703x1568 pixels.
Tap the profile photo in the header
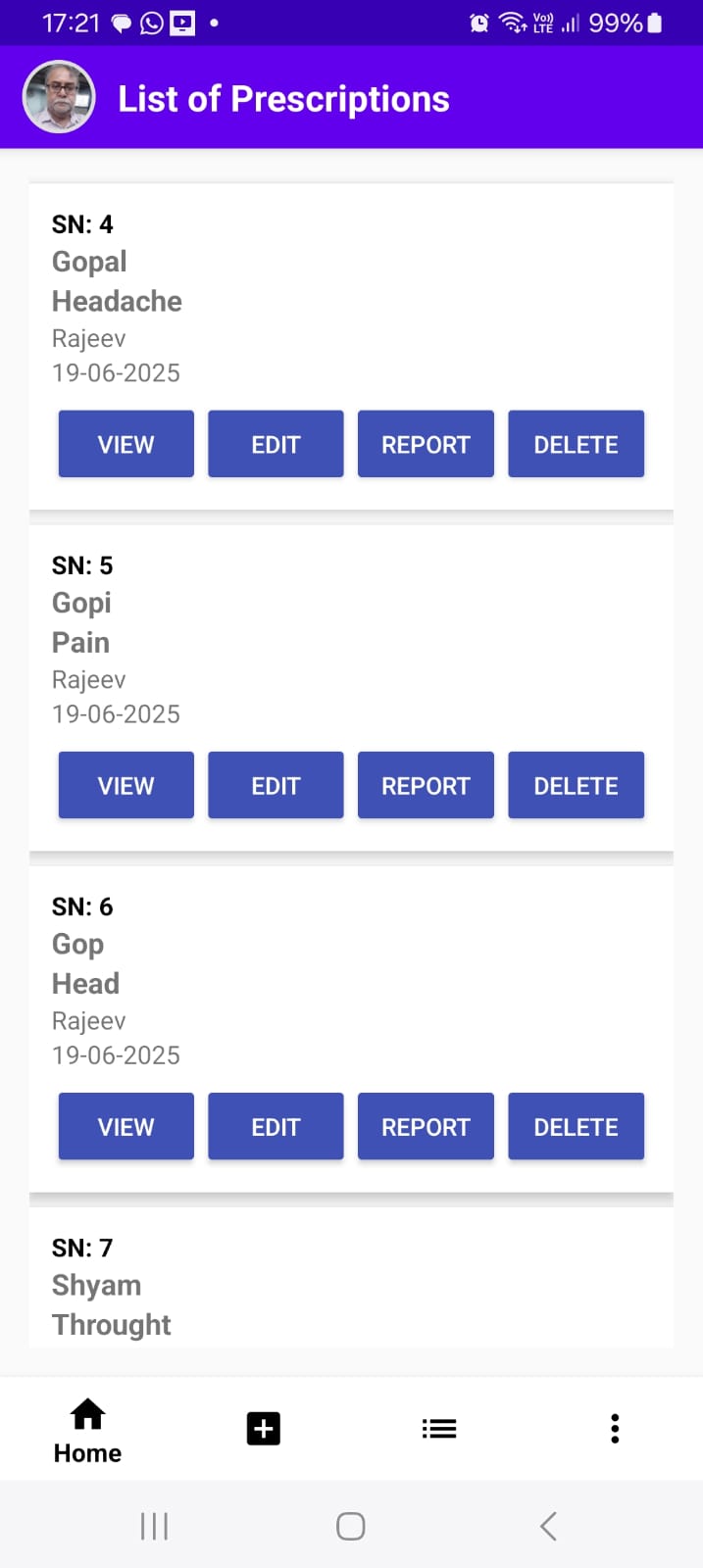(59, 97)
